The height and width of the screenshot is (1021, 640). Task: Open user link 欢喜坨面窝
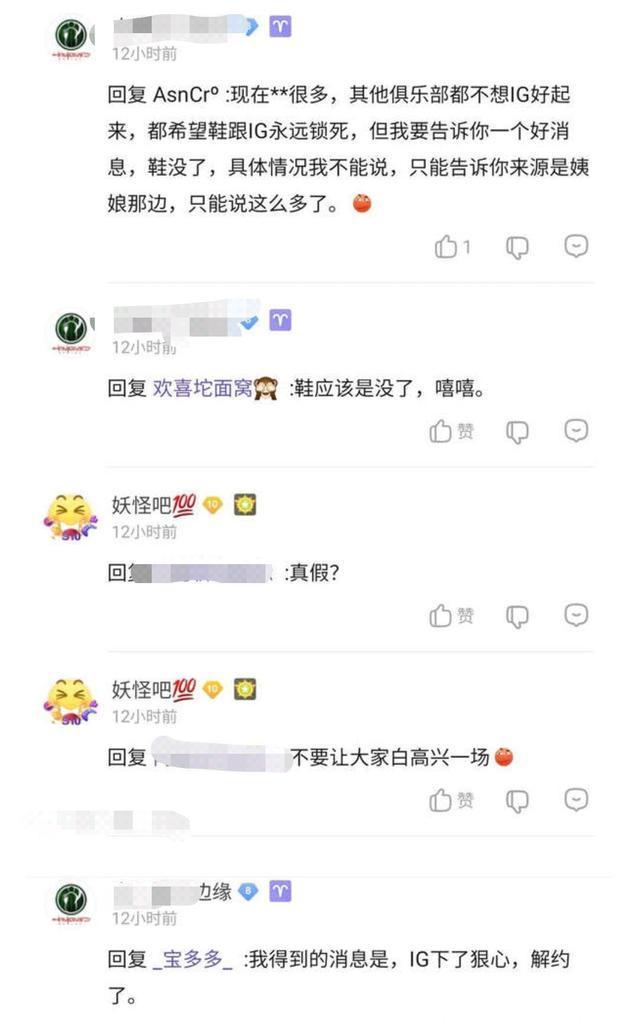(200, 390)
